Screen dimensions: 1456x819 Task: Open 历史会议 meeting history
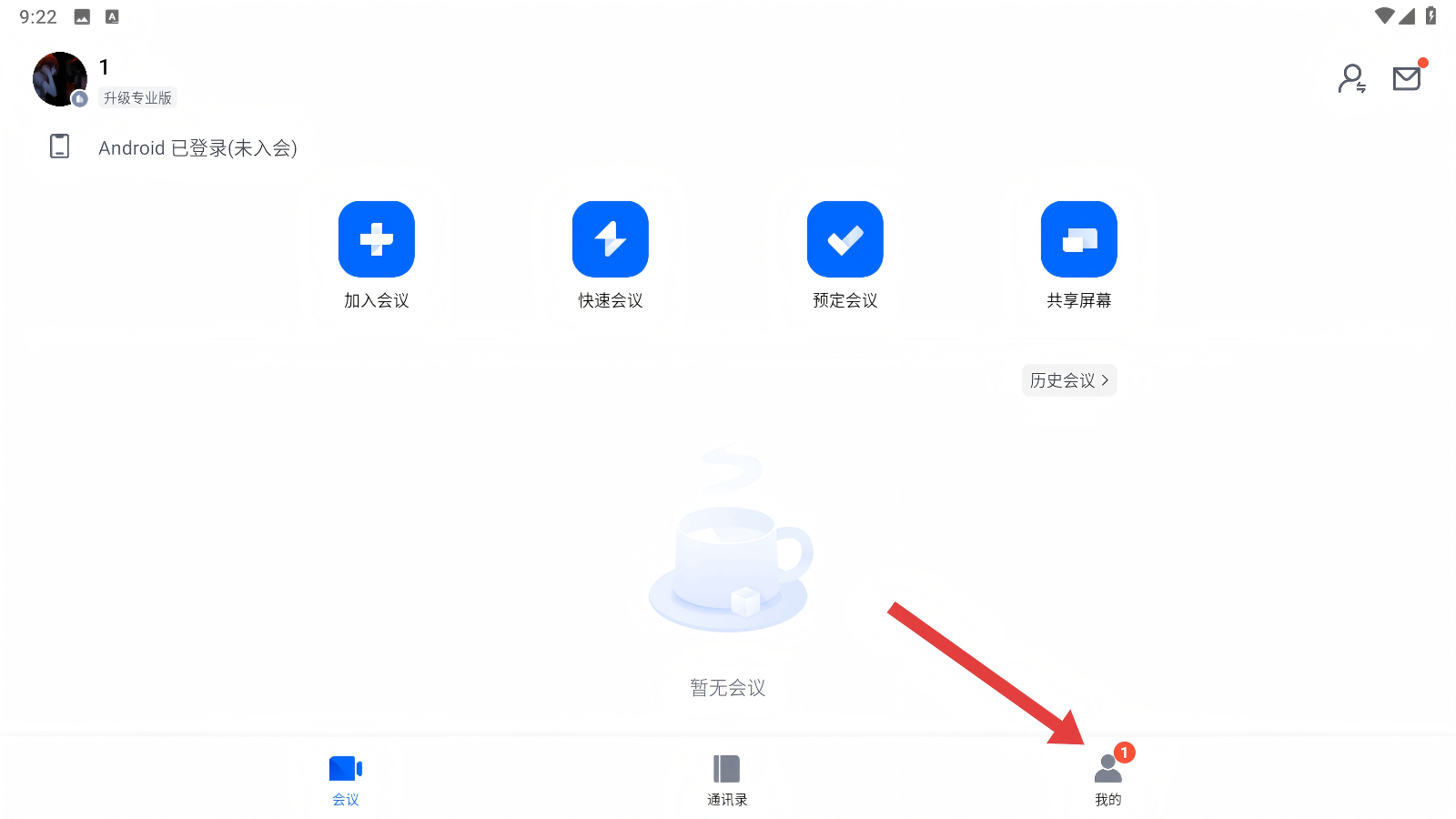pyautogui.click(x=1068, y=380)
